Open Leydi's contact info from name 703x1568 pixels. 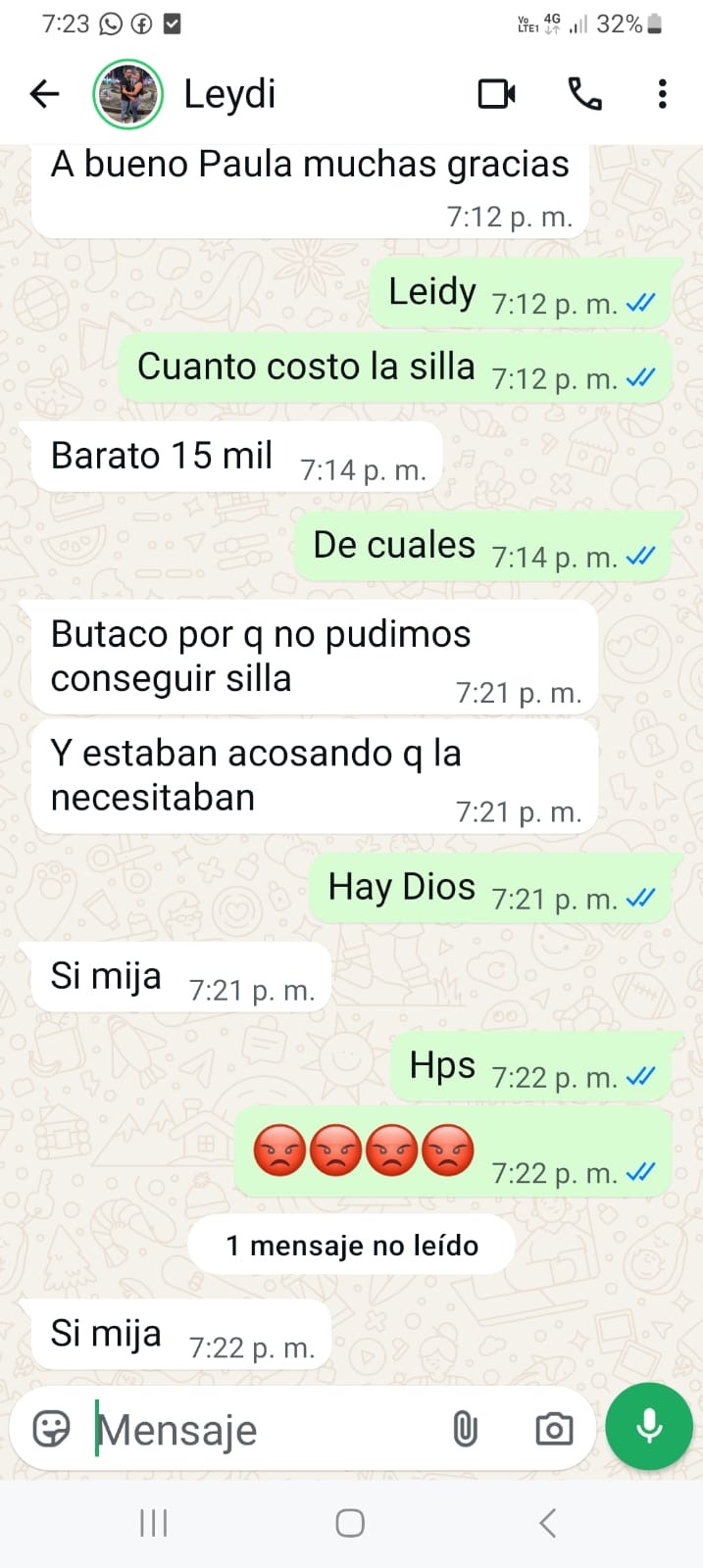pos(229,94)
